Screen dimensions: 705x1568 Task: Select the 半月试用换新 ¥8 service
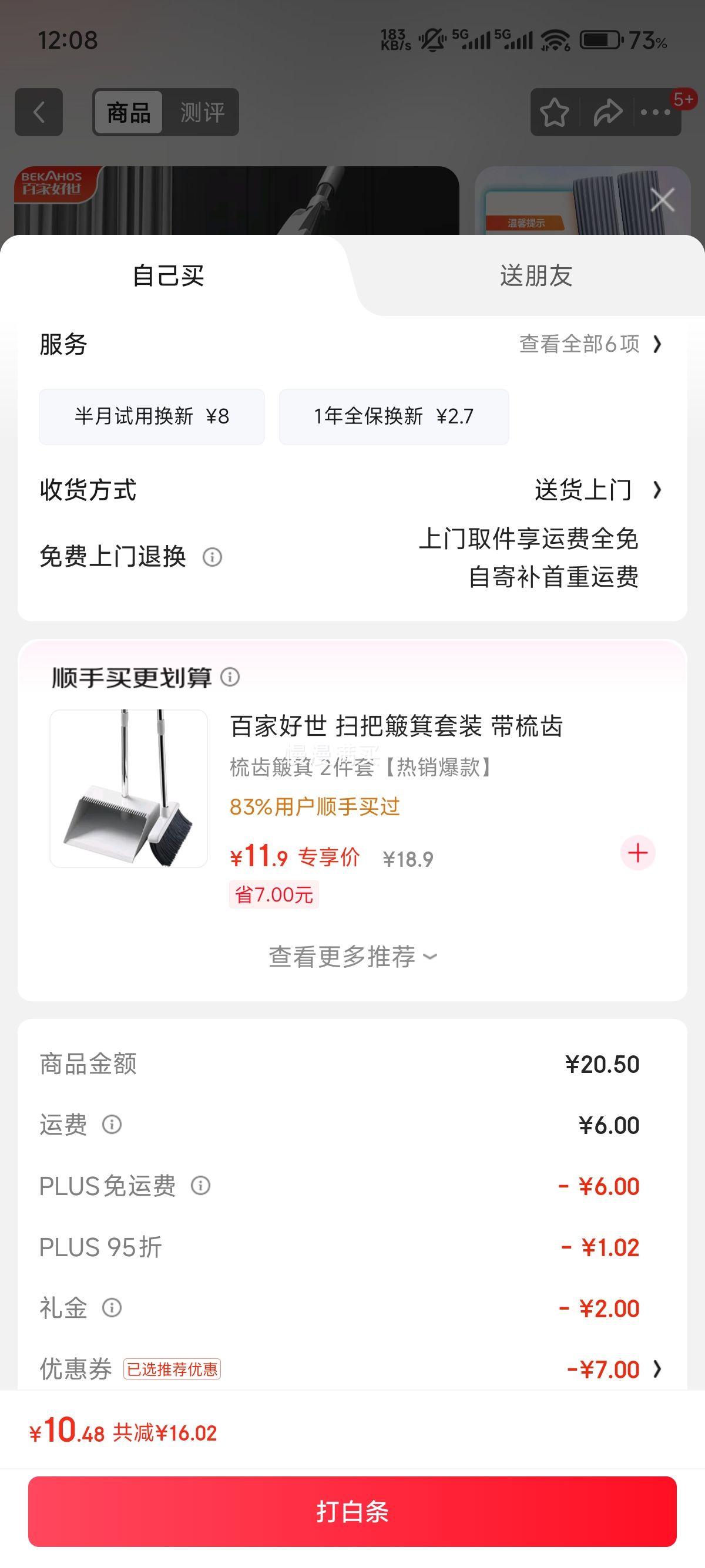152,416
